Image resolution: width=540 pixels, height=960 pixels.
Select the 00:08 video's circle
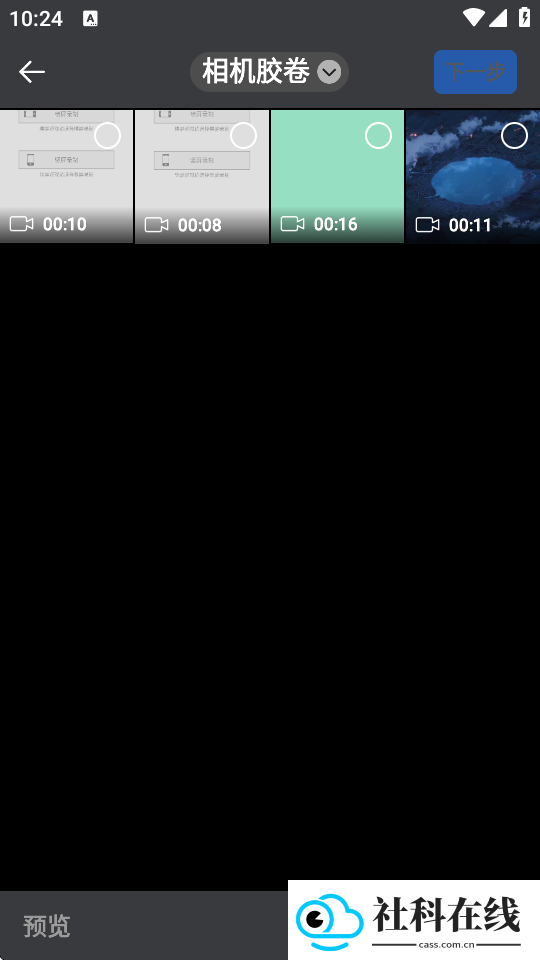point(243,136)
